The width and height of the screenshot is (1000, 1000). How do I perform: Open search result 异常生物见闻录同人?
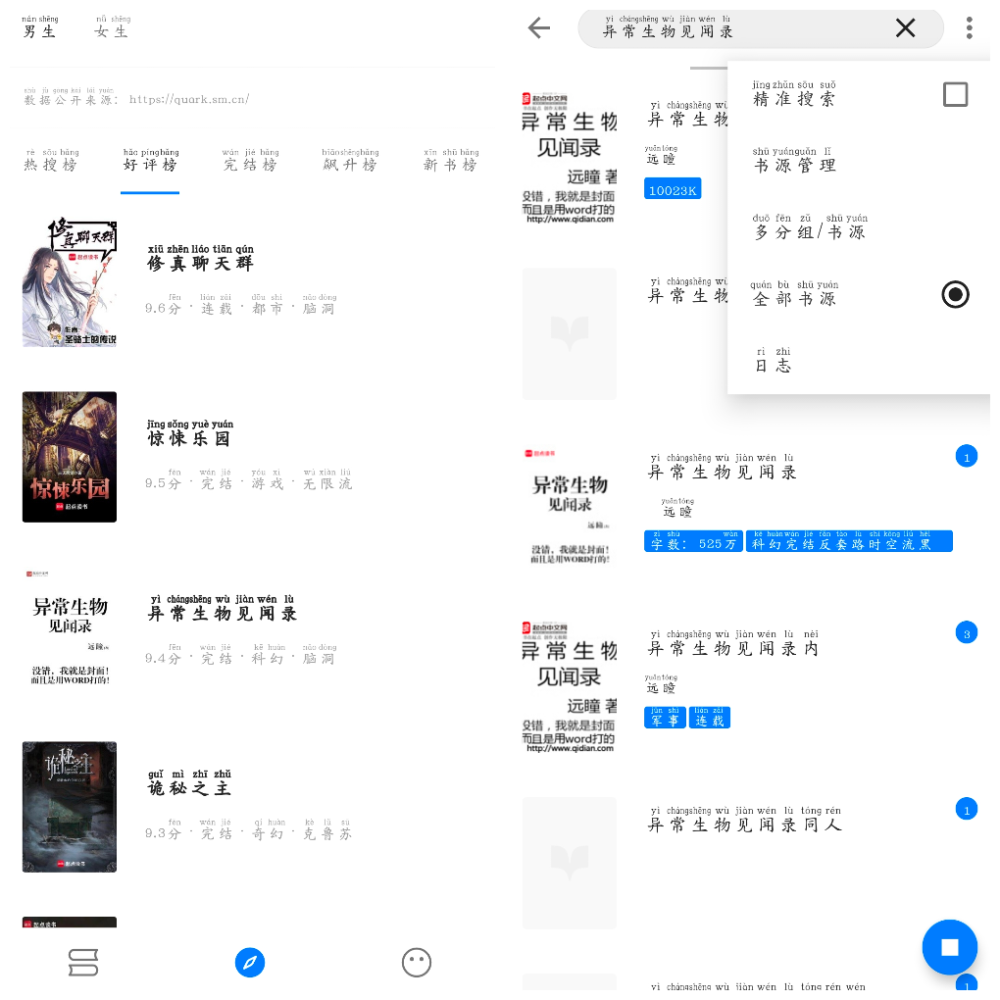coord(745,824)
